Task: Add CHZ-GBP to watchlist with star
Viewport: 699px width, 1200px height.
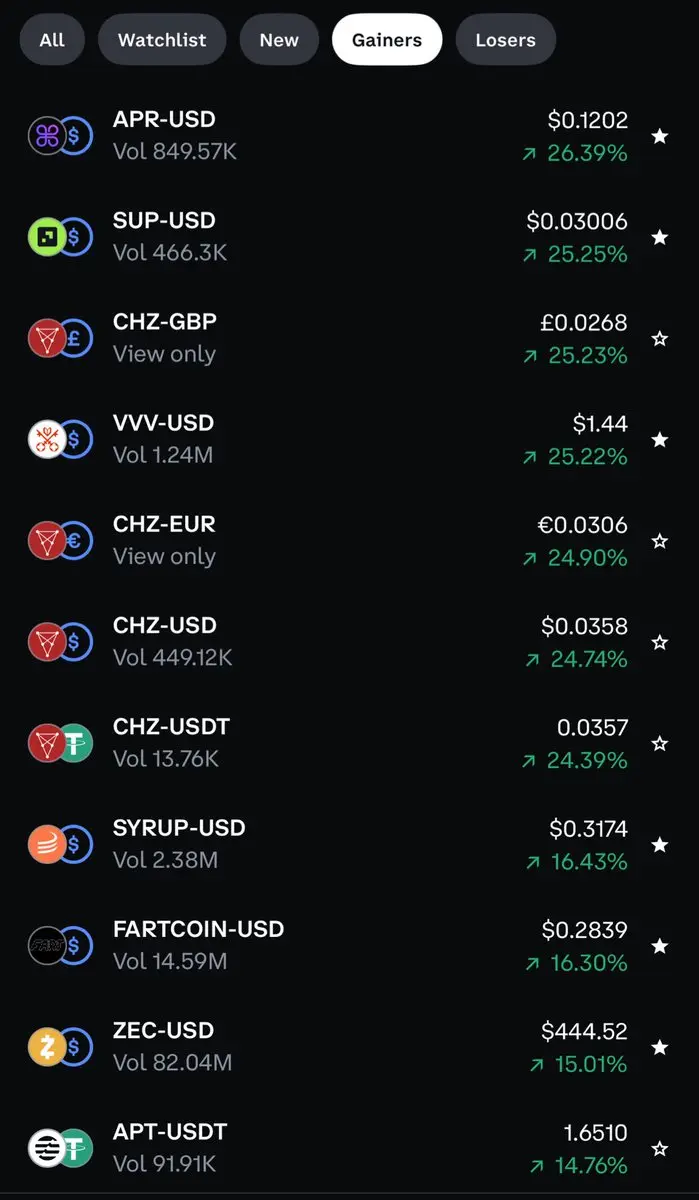Action: pyautogui.click(x=660, y=339)
